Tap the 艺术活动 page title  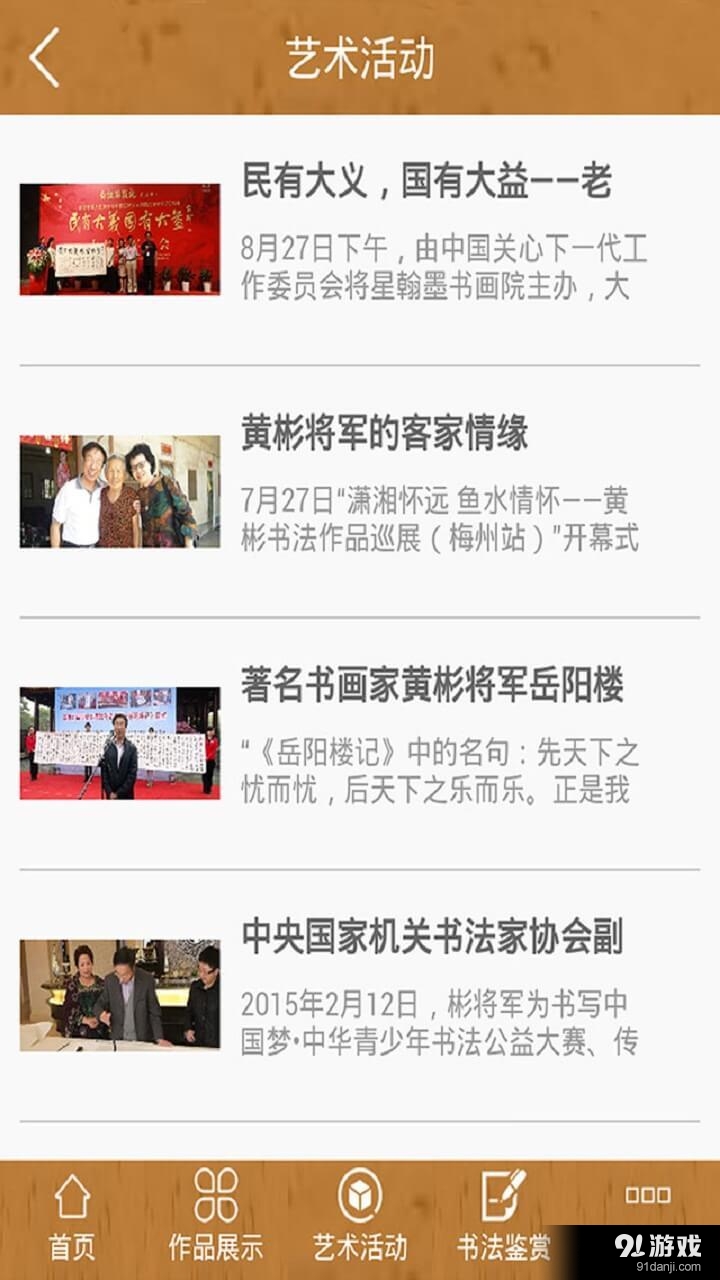360,57
